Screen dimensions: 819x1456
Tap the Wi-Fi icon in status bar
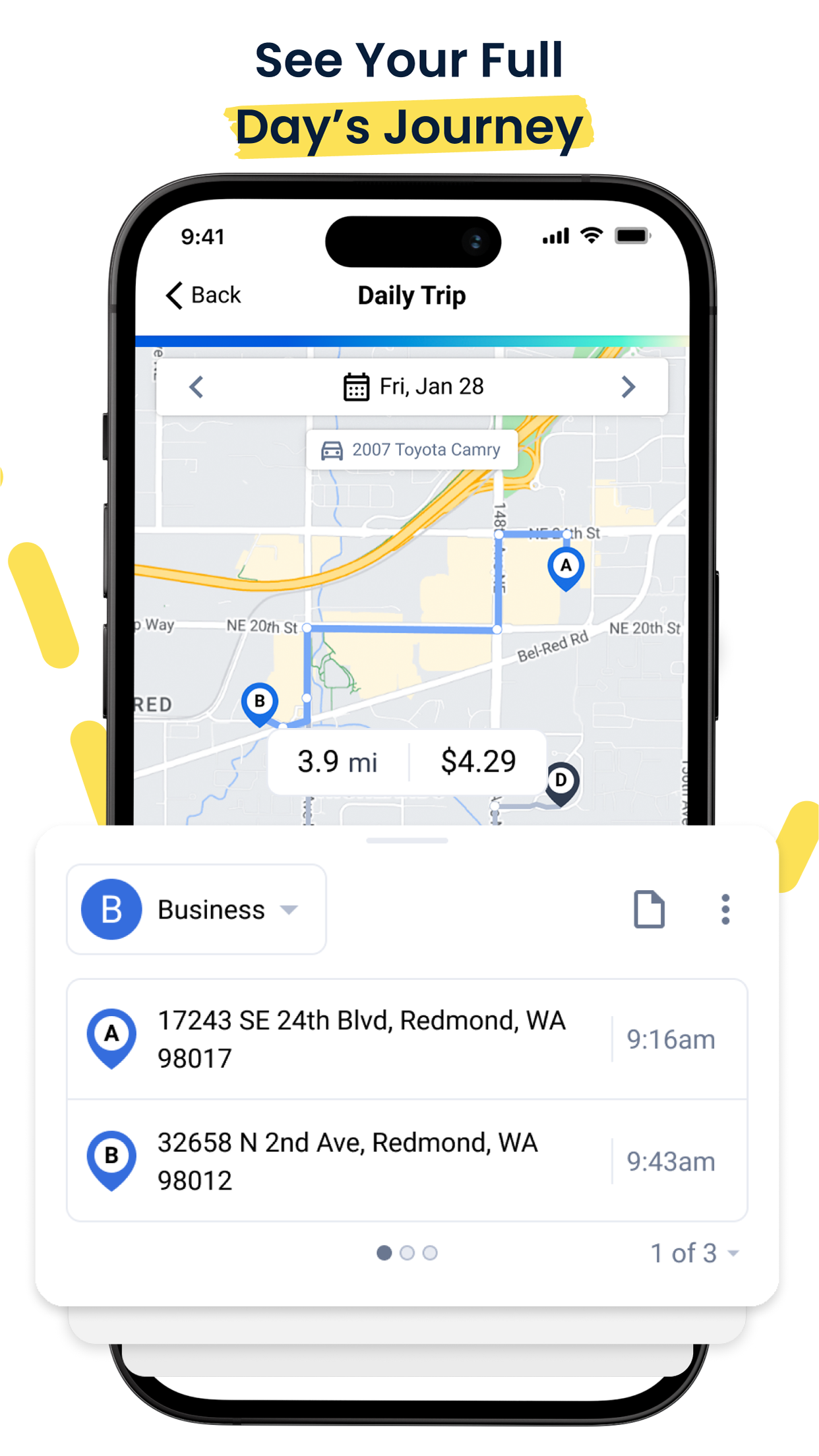click(591, 235)
